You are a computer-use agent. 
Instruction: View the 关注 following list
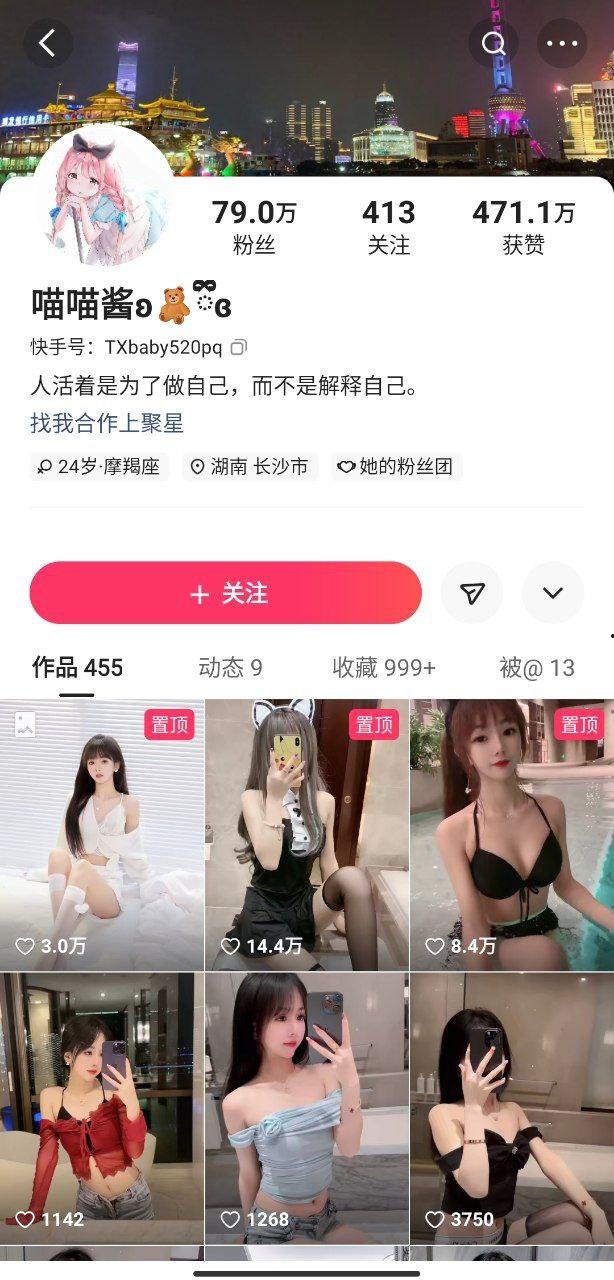[x=388, y=227]
